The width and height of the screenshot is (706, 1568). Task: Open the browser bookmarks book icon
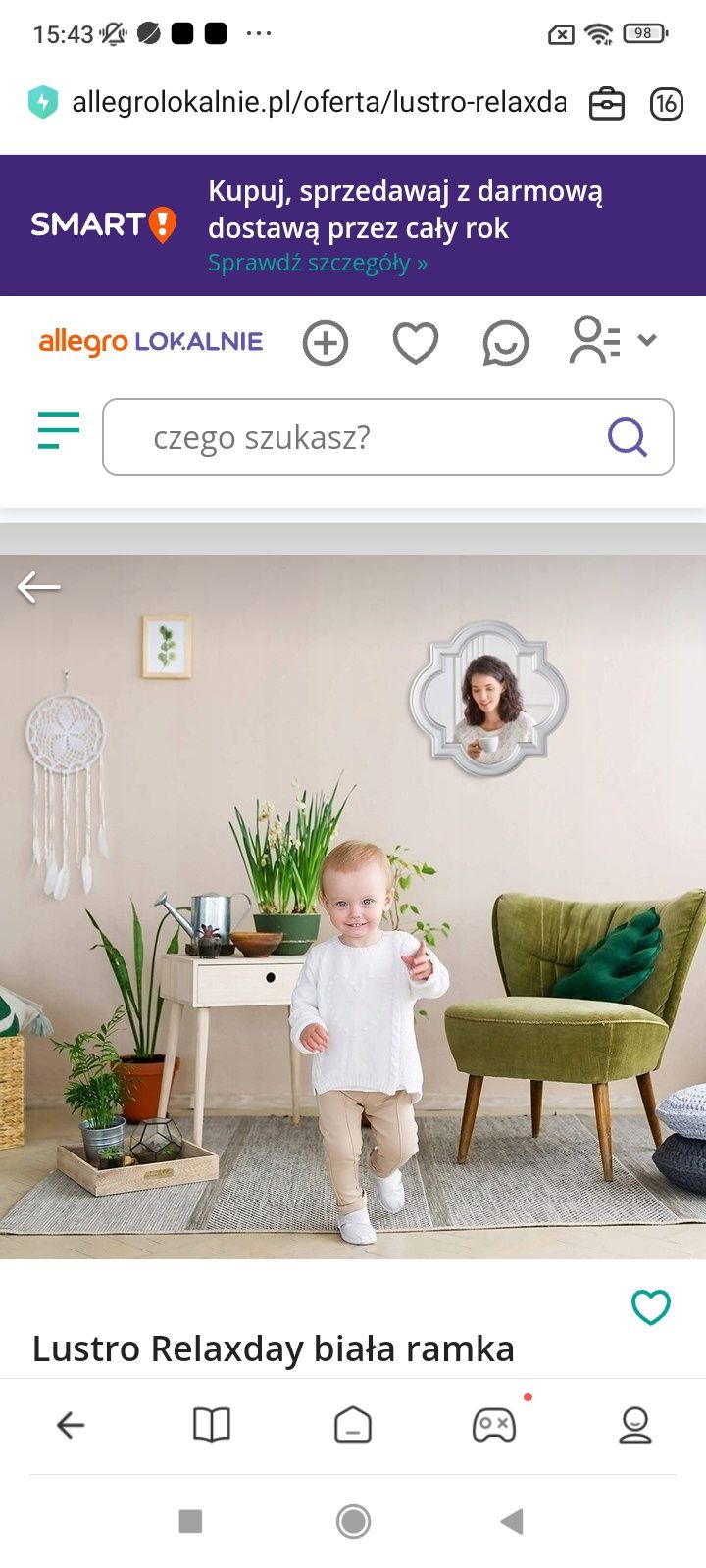click(x=212, y=1425)
